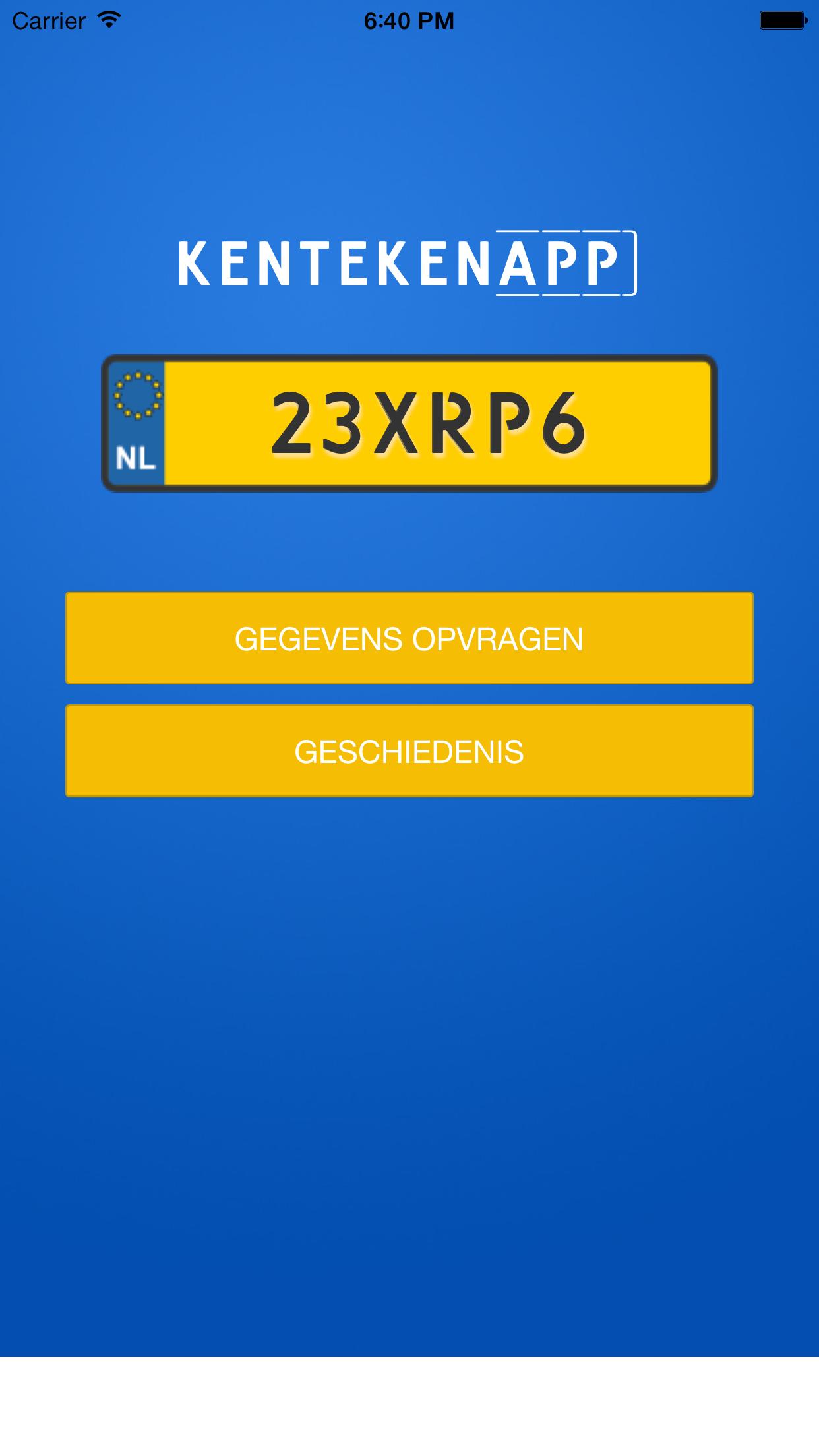Open the Geschiedenis history list
The height and width of the screenshot is (1456, 819).
(x=409, y=751)
